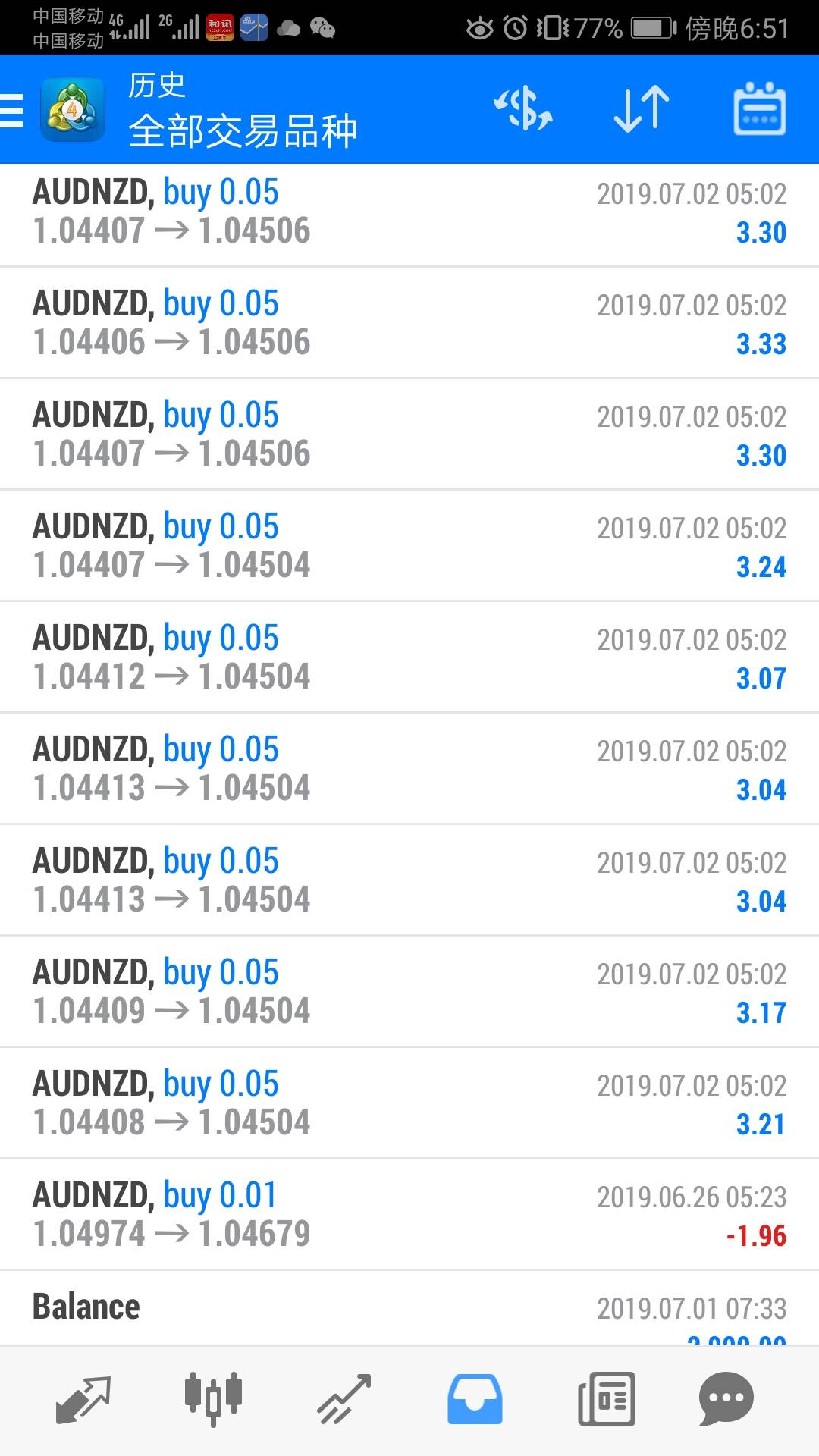Viewport: 819px width, 1456px height.
Task: Open the symbol filter dollar icon
Action: pos(523,109)
